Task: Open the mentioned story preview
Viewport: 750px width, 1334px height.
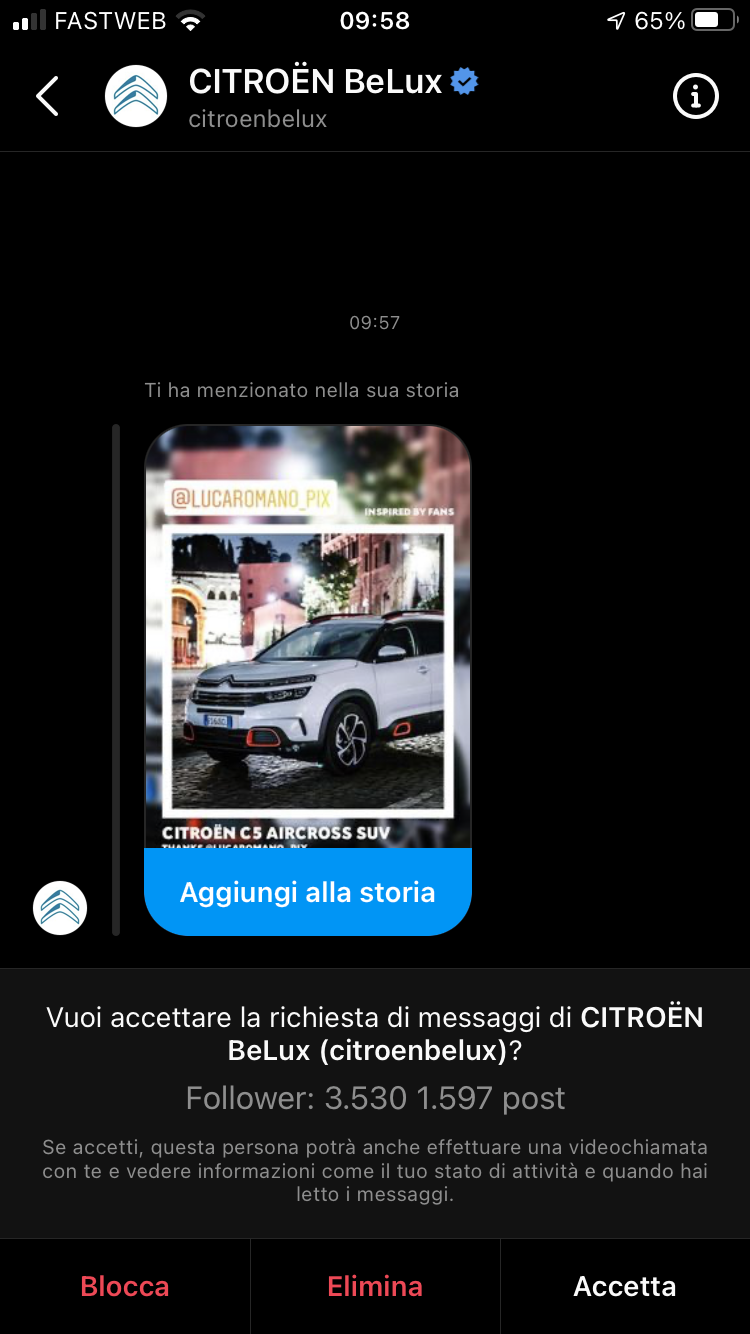Action: (308, 637)
